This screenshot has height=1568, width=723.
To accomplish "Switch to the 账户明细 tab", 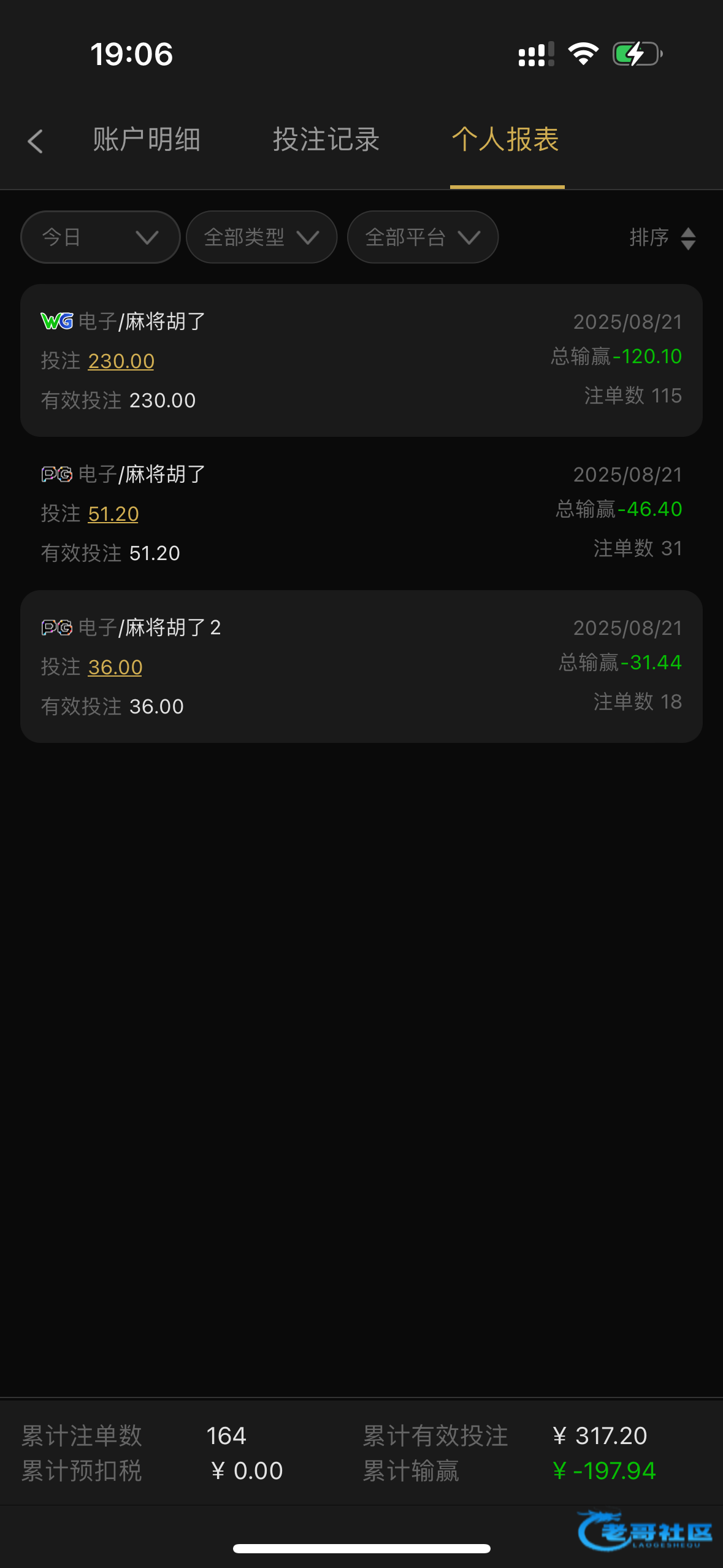I will click(x=147, y=140).
